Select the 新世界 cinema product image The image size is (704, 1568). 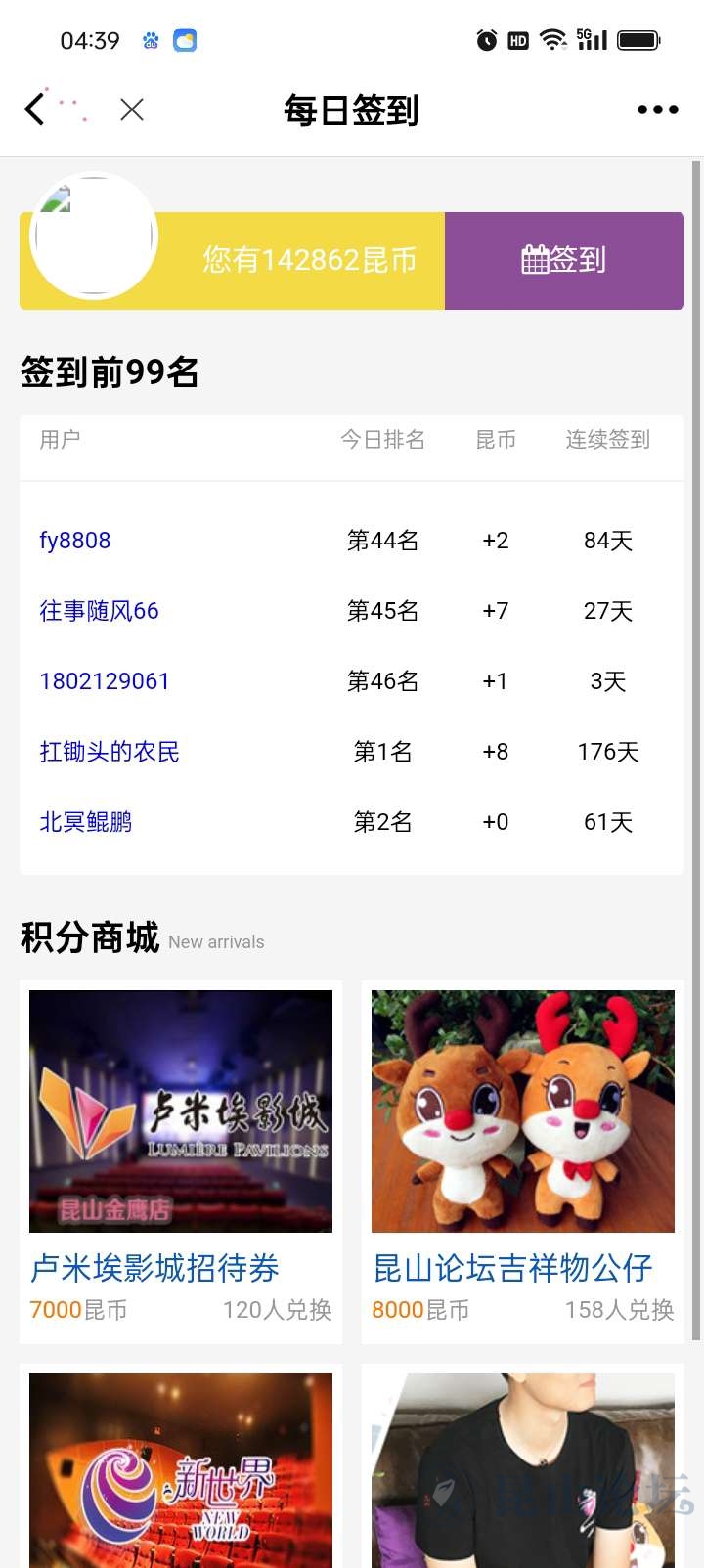(181, 1470)
